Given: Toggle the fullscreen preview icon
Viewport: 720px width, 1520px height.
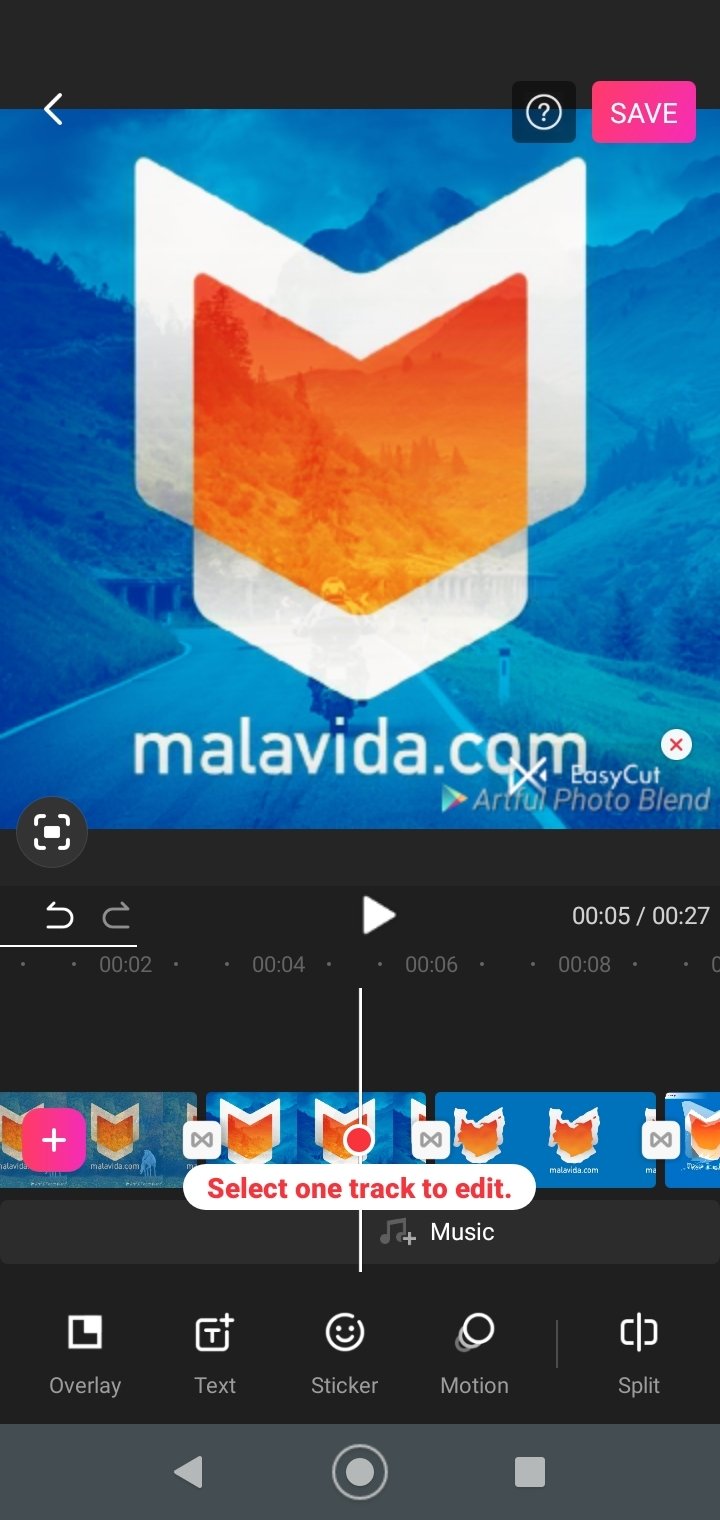Looking at the screenshot, I should point(52,831).
